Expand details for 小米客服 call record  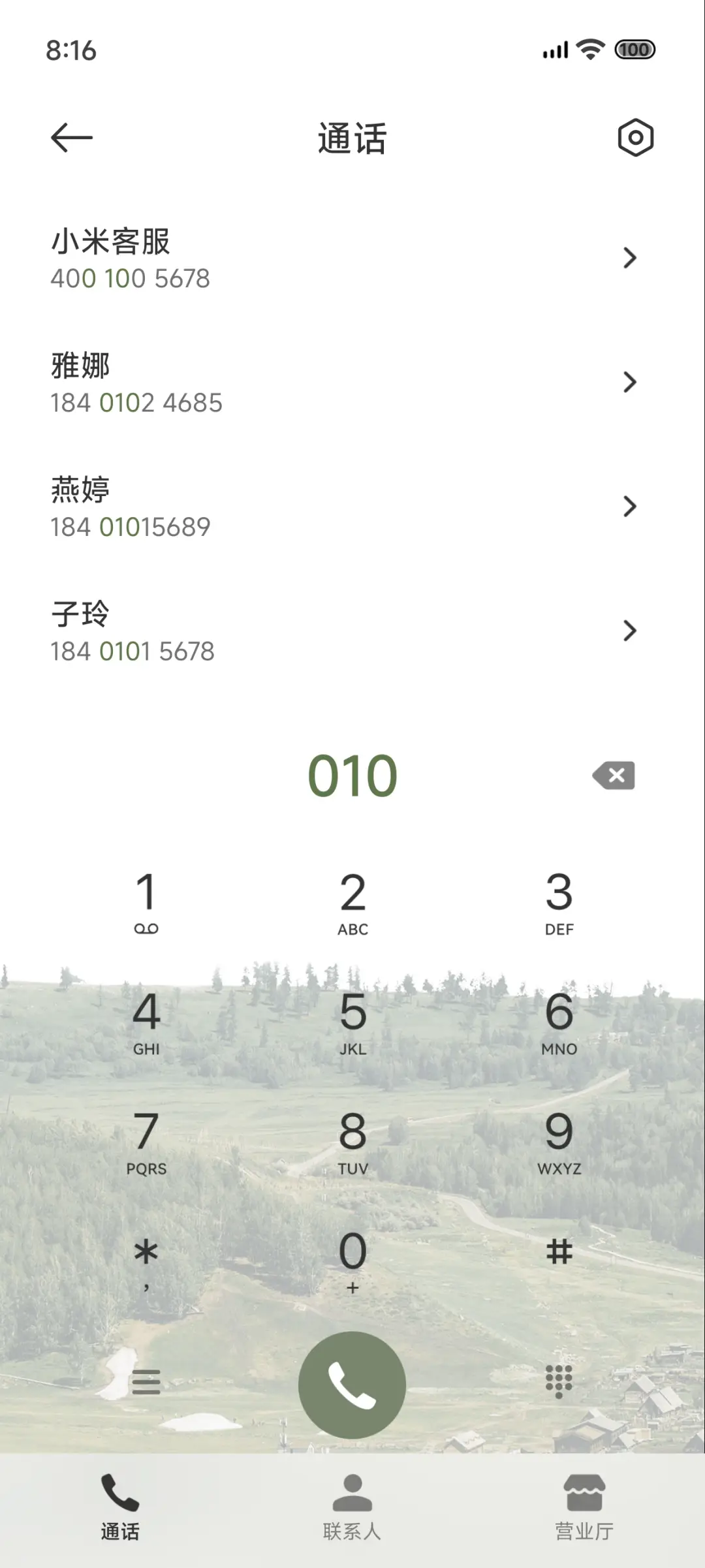click(x=629, y=259)
